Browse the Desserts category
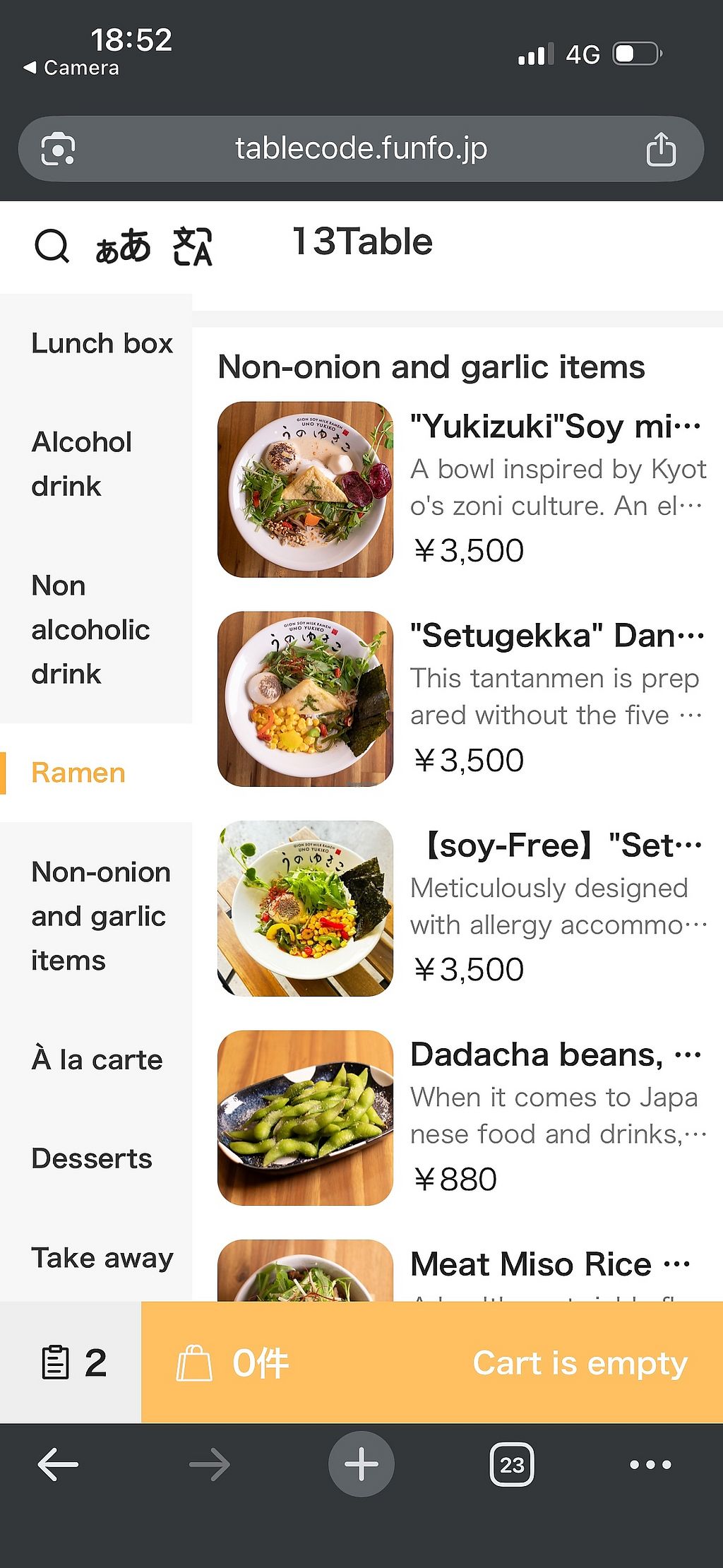Image resolution: width=723 pixels, height=1568 pixels. (x=92, y=1158)
